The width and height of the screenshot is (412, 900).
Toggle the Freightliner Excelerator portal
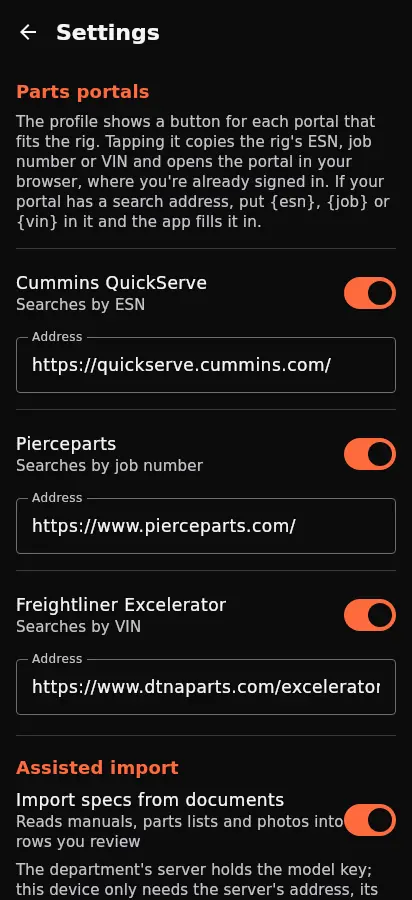370,615
